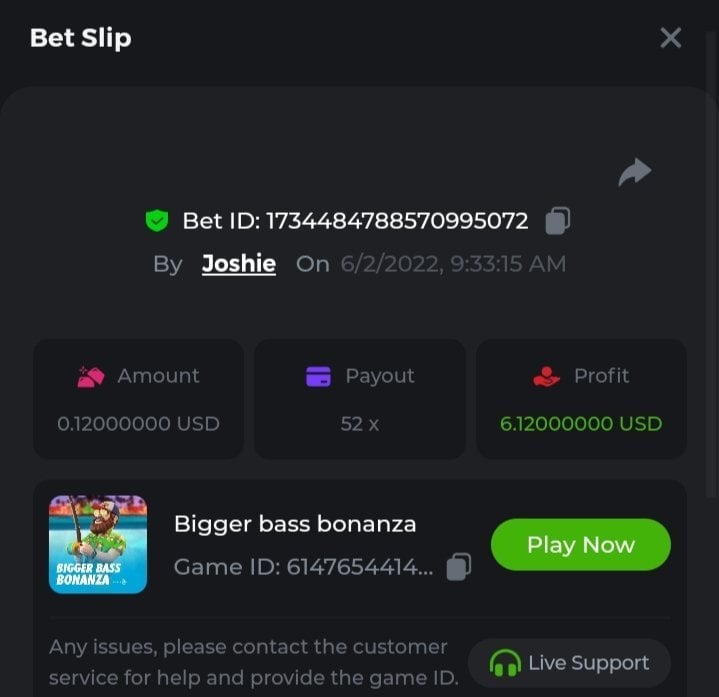This screenshot has width=719, height=697.
Task: Open Joshie's profile link
Action: tap(238, 264)
